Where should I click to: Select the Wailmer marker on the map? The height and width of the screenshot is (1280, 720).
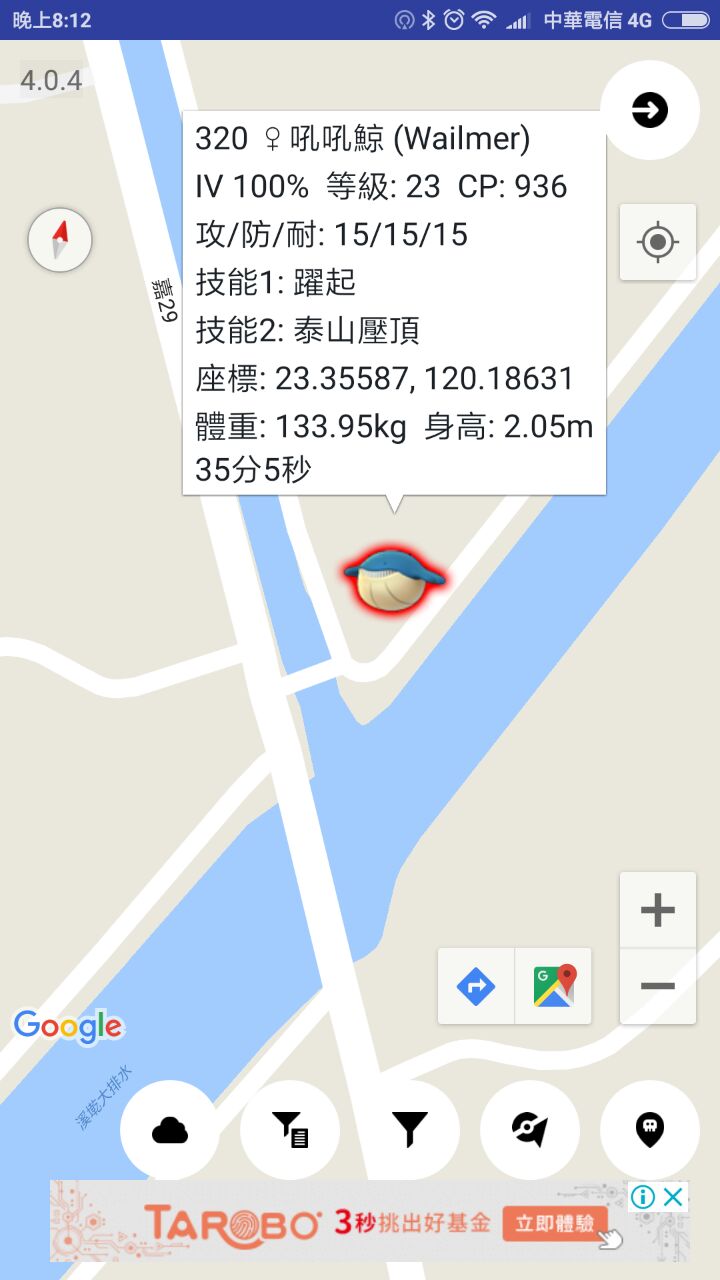[394, 579]
